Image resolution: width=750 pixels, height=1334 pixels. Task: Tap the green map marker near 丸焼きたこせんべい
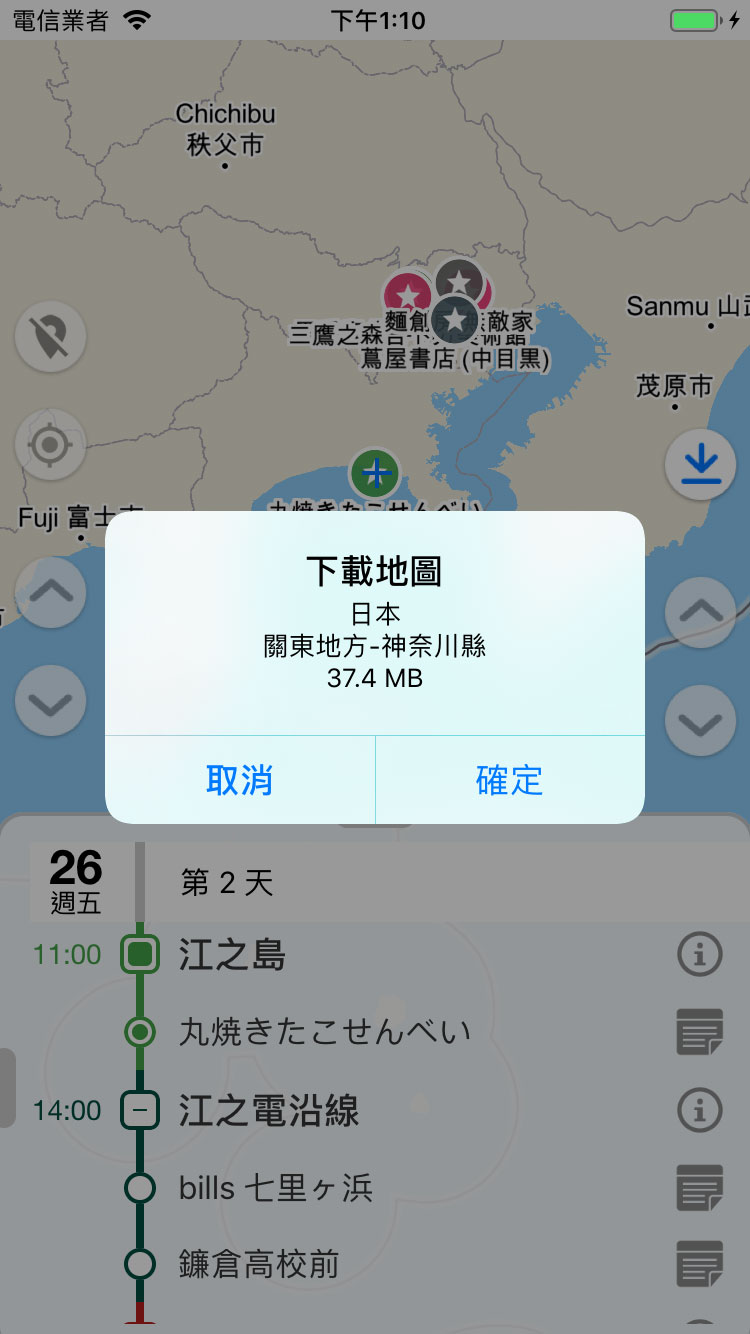pos(375,472)
